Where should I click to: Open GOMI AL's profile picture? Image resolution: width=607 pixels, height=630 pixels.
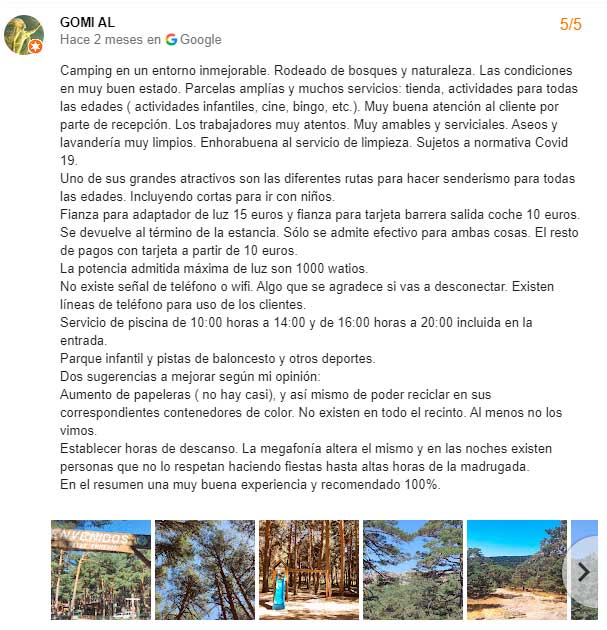pos(24,34)
